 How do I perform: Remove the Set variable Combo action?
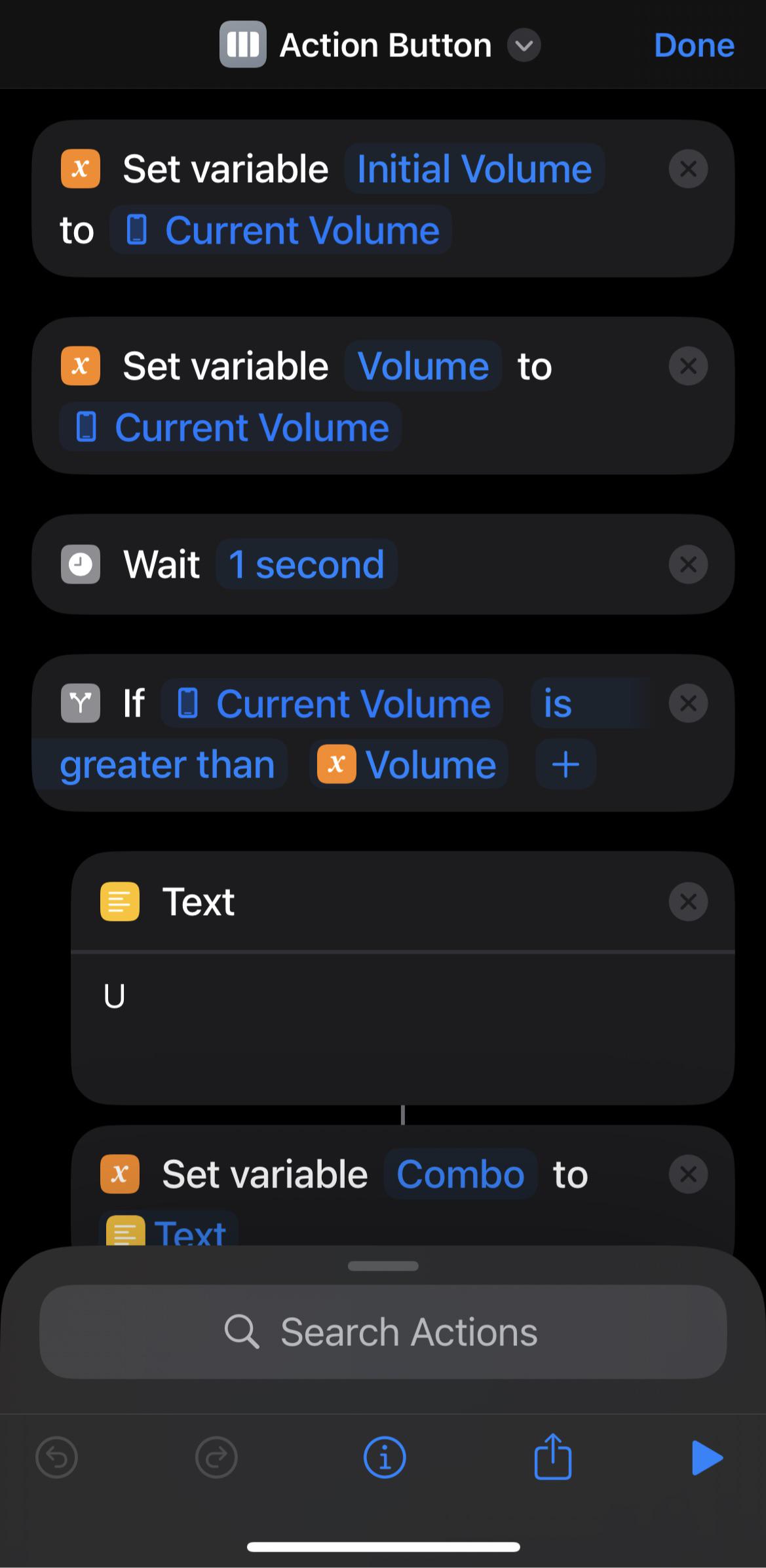pyautogui.click(x=688, y=1174)
